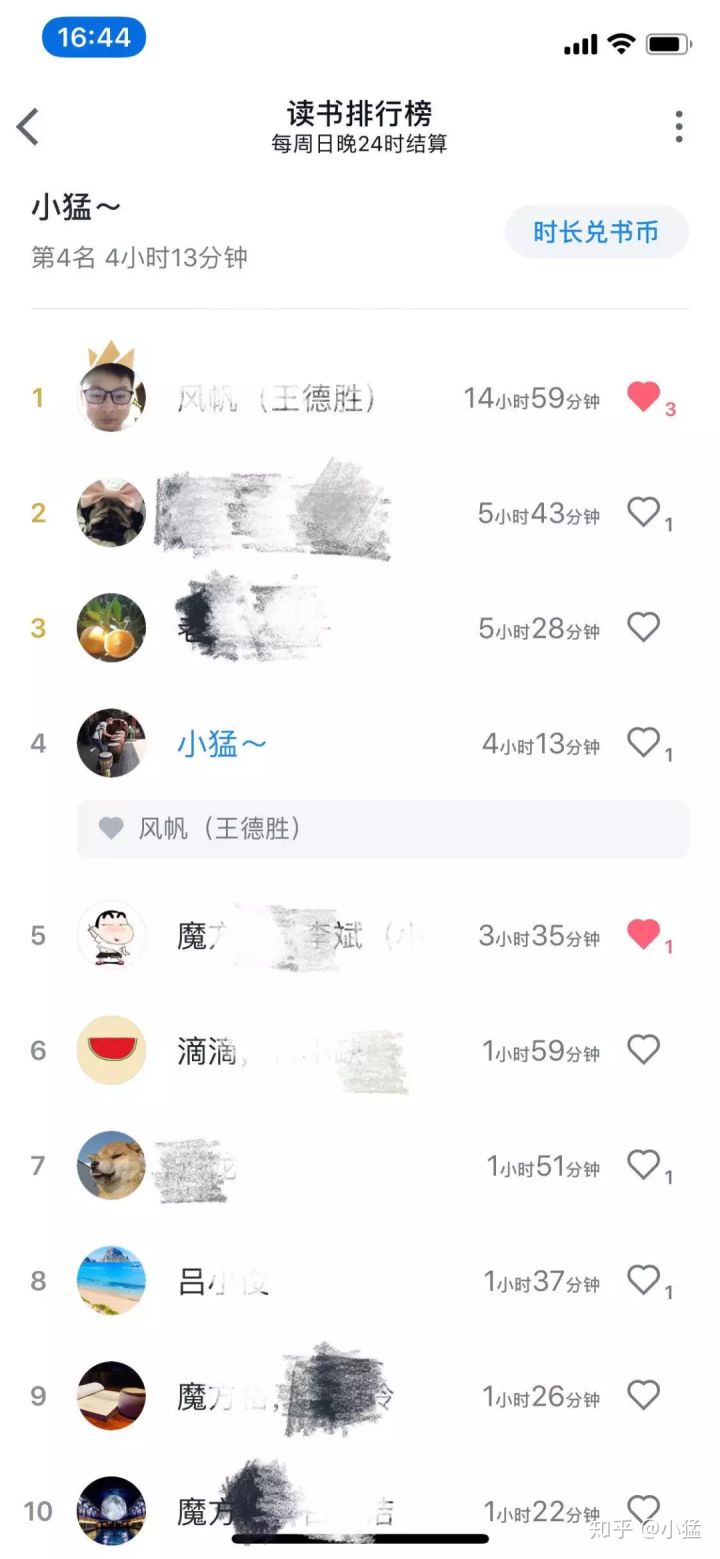Open the watermelon avatar at rank 6
Viewport: 720px width, 1559px height.
[111, 1050]
